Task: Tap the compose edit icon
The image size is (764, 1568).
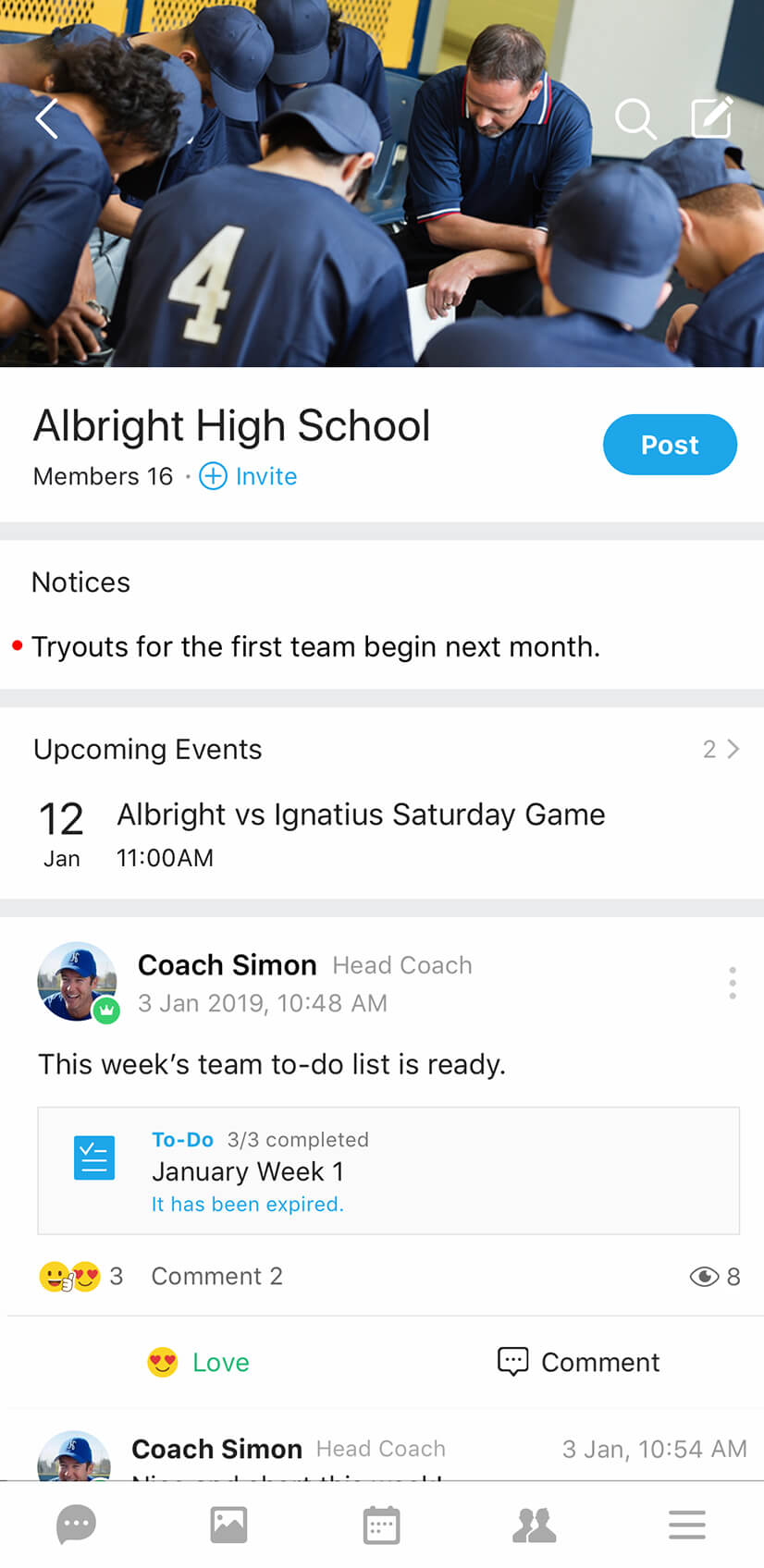Action: coord(712,117)
